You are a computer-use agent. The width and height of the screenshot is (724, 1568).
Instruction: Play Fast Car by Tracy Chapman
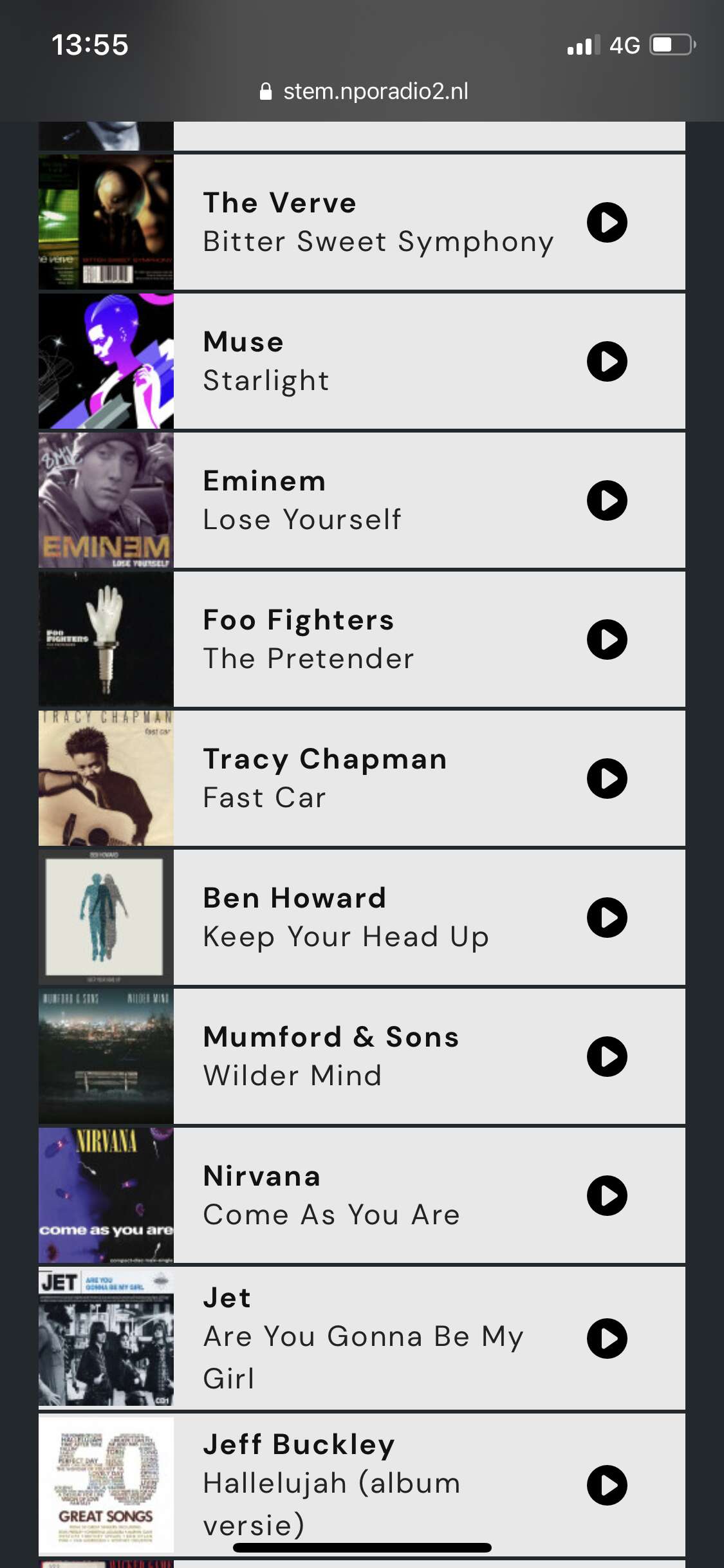coord(607,779)
